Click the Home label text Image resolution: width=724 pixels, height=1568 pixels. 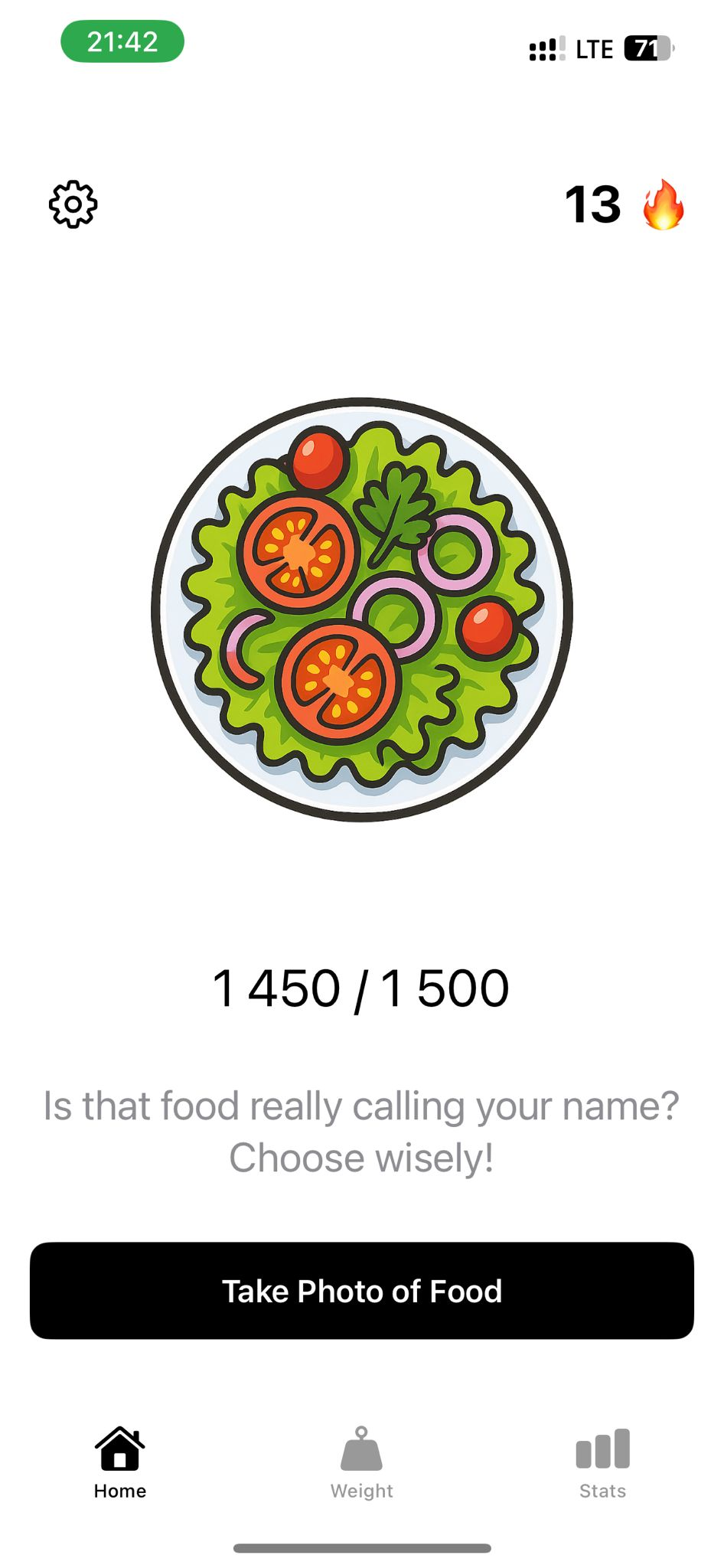119,1491
